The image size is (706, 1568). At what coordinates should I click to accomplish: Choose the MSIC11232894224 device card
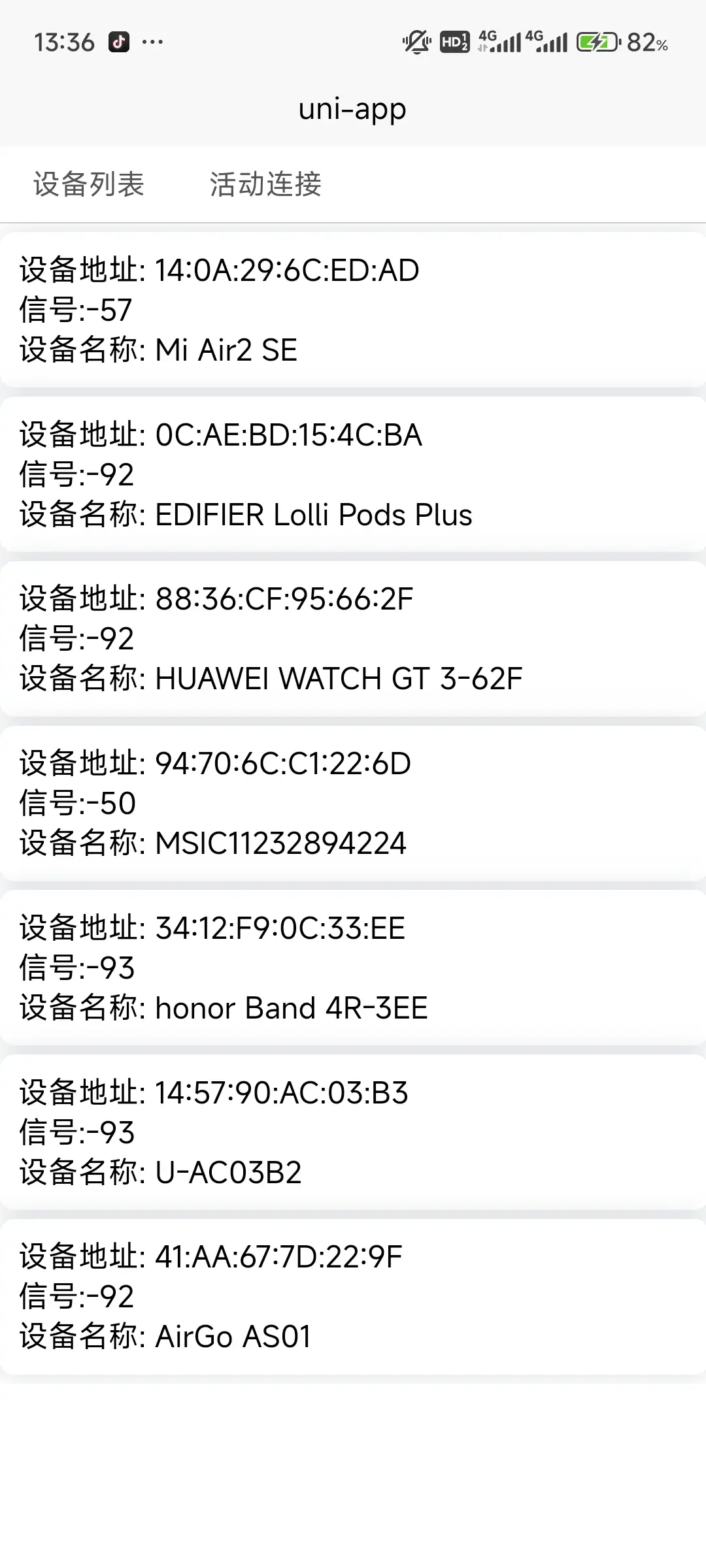click(353, 803)
